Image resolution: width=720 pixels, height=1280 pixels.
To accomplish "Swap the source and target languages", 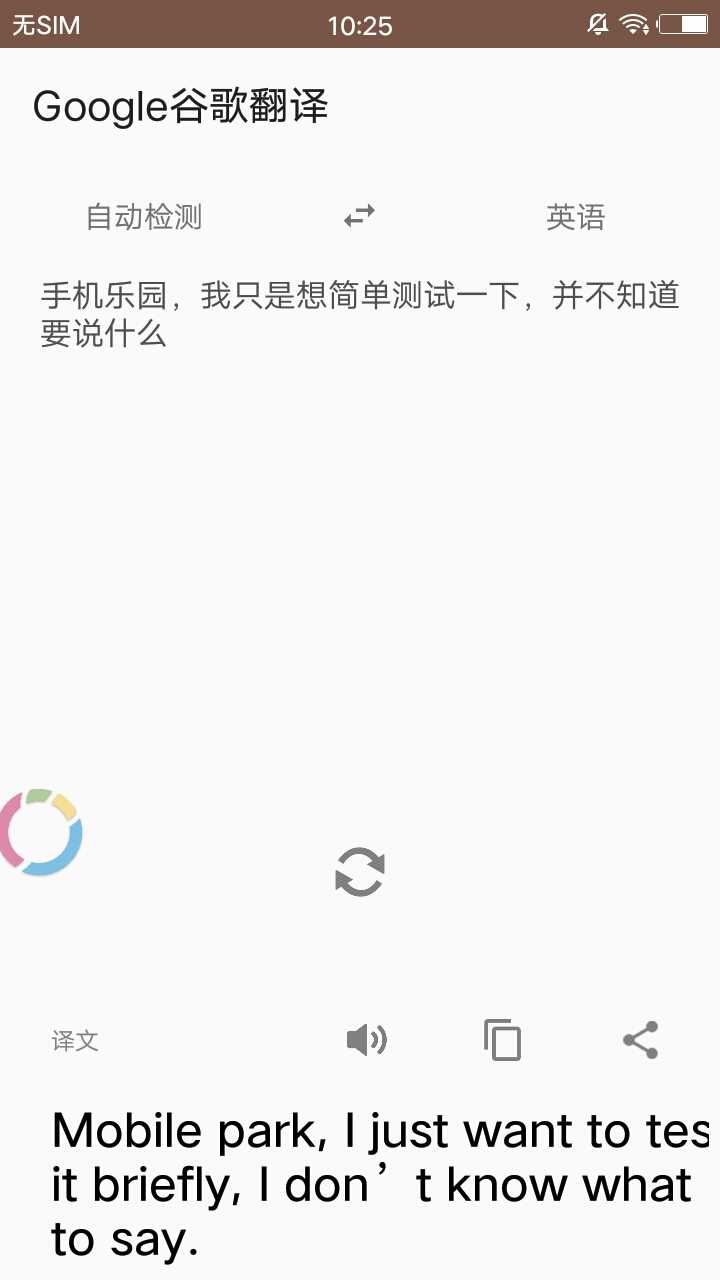I will [x=358, y=216].
